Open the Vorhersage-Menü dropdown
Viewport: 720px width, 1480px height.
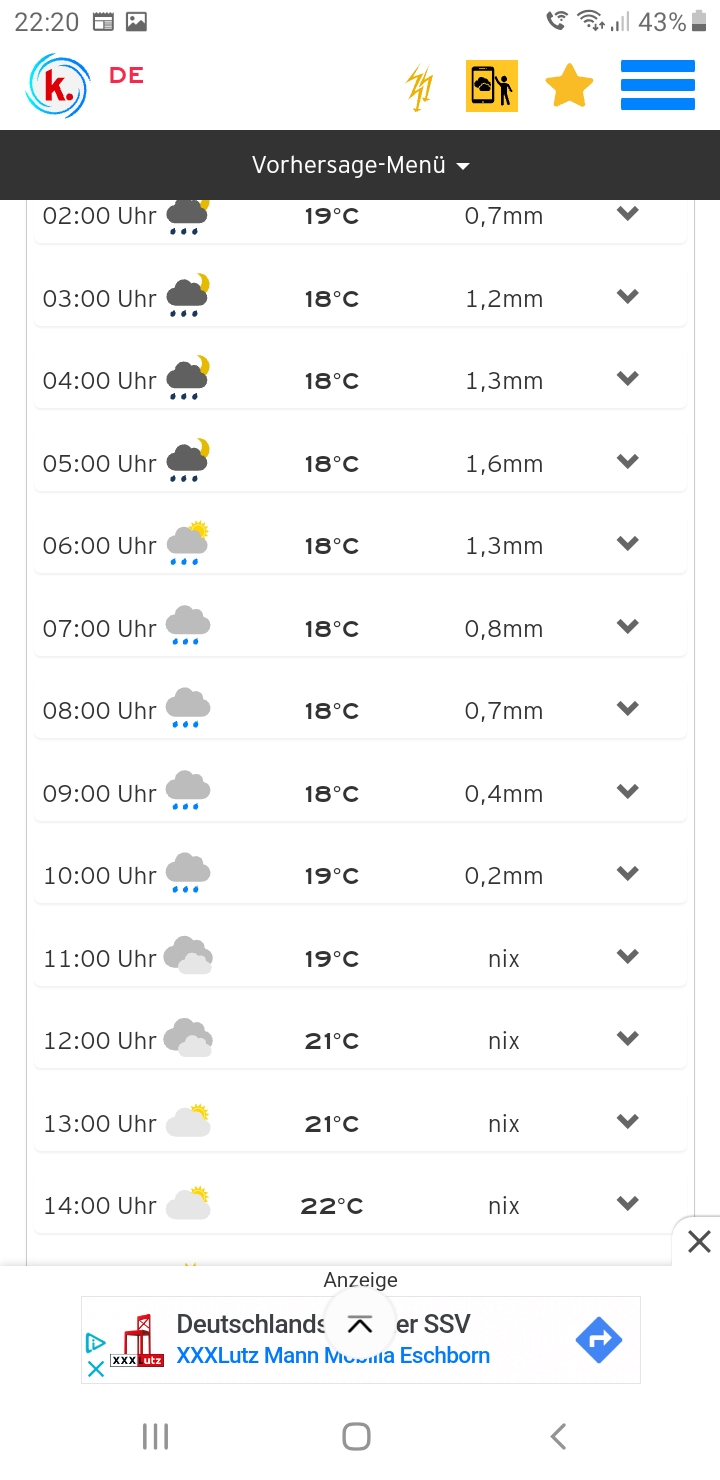tap(360, 165)
